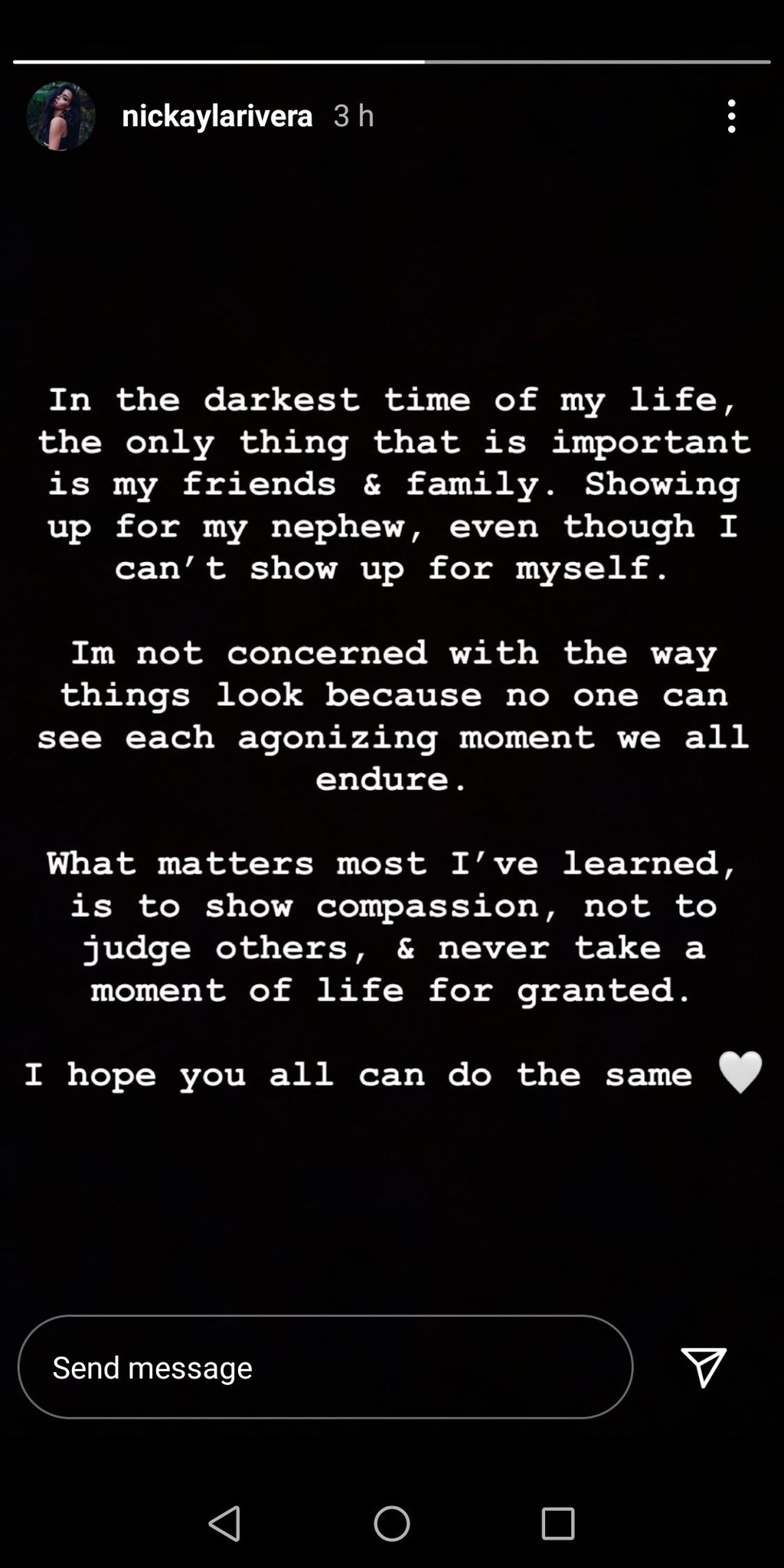Open the nickaylarivera username link
The width and height of the screenshot is (784, 1568).
[x=217, y=116]
